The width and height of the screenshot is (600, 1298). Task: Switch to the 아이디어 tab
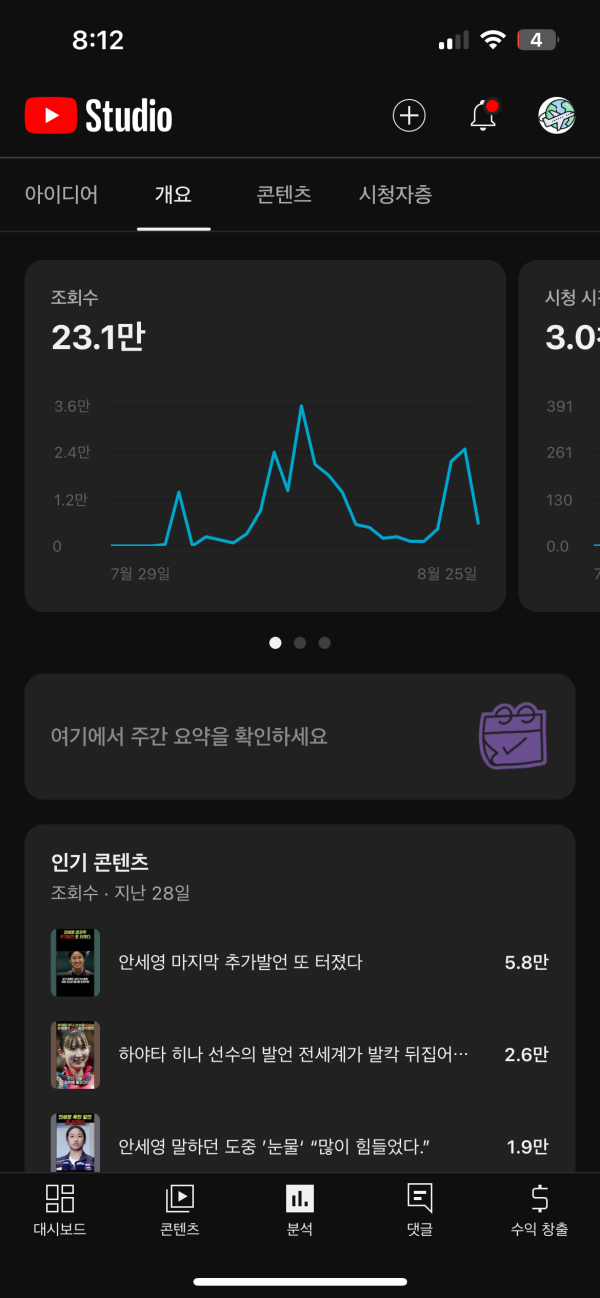62,195
